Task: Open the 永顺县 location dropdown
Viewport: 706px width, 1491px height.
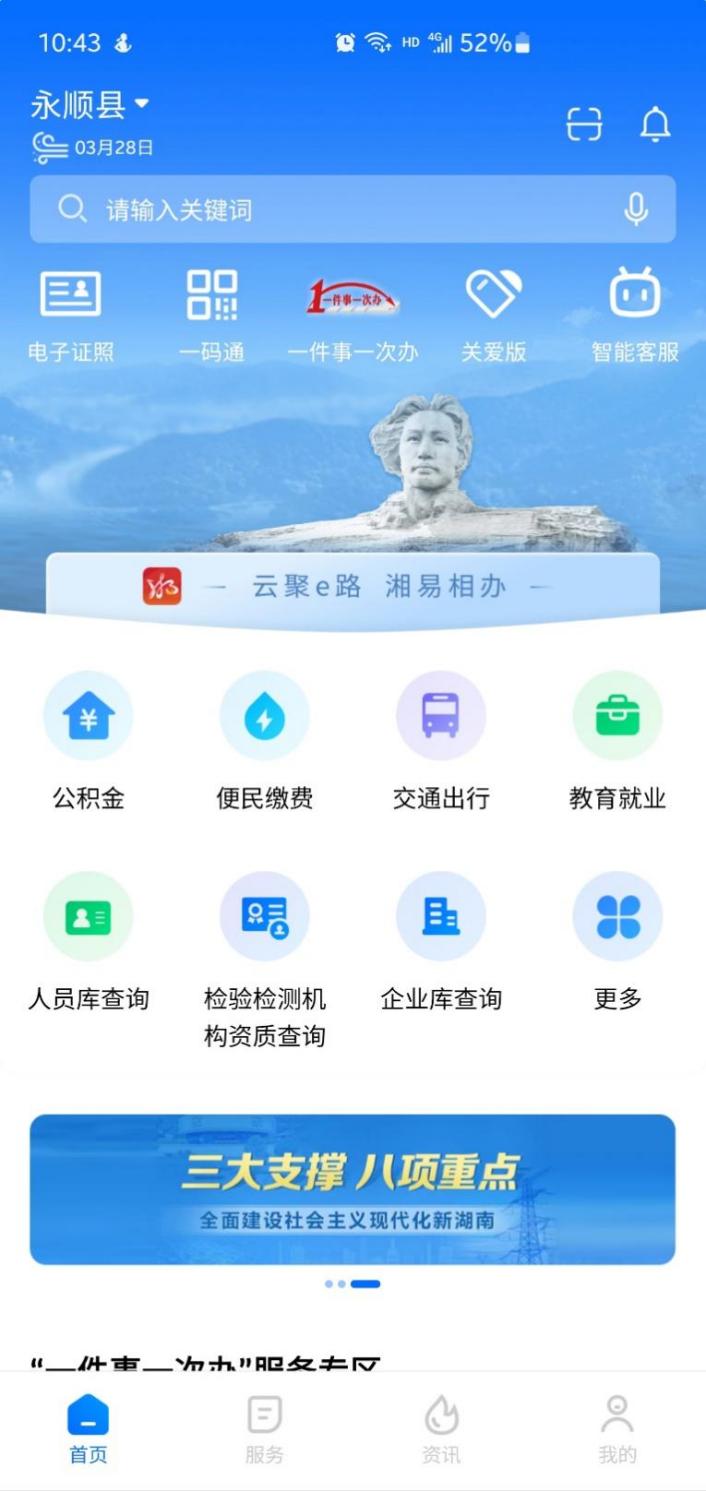Action: click(90, 104)
